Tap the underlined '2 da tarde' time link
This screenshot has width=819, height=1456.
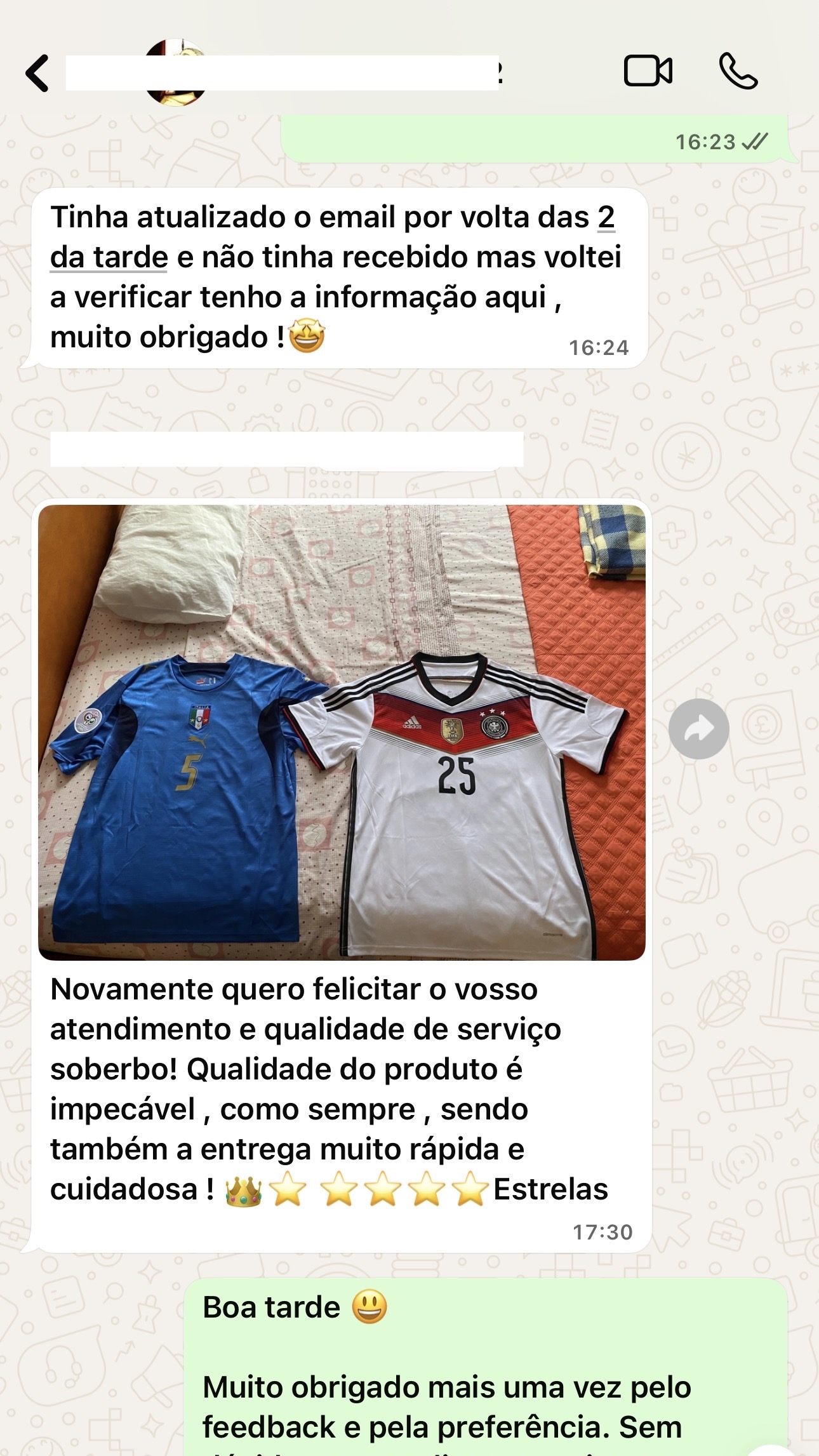pyautogui.click(x=109, y=258)
